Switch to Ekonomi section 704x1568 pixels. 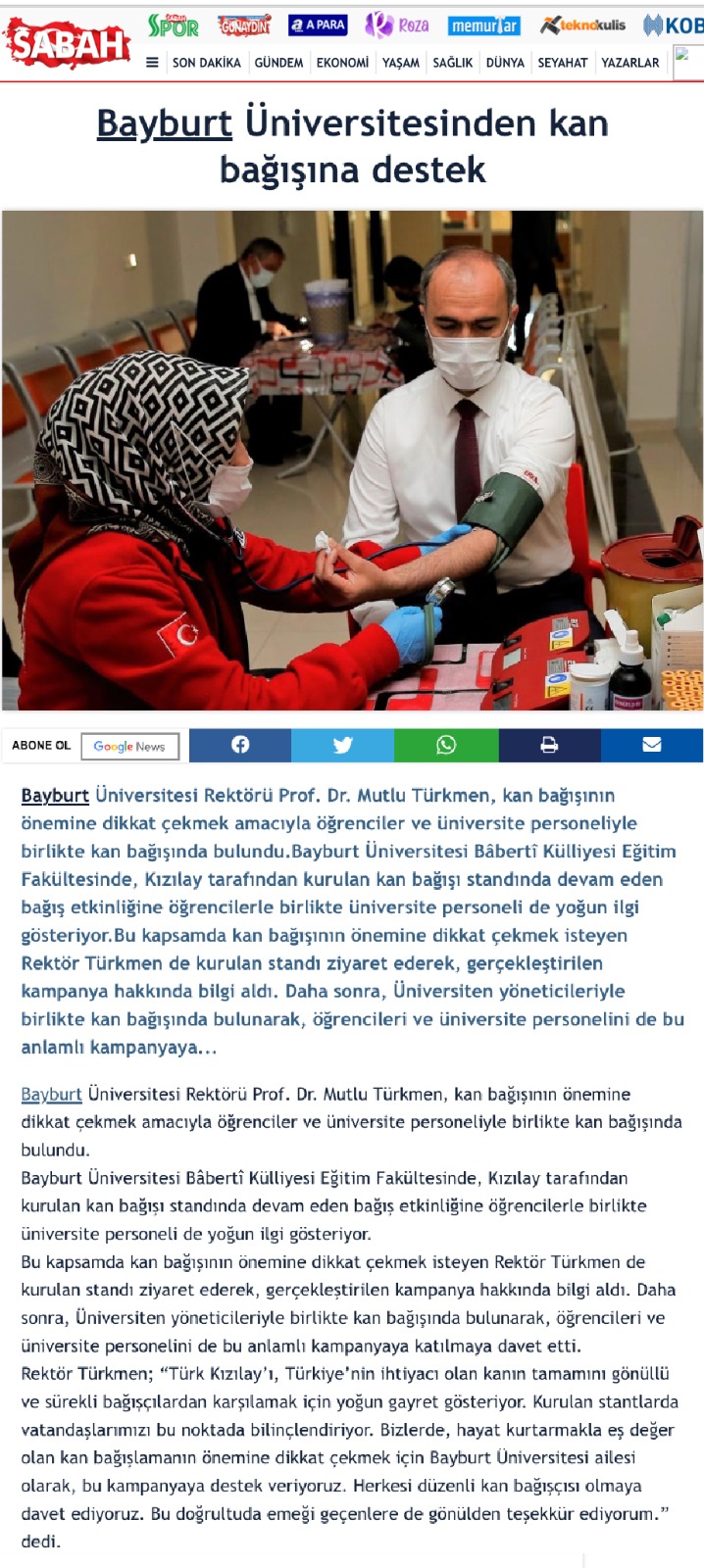pos(342,62)
